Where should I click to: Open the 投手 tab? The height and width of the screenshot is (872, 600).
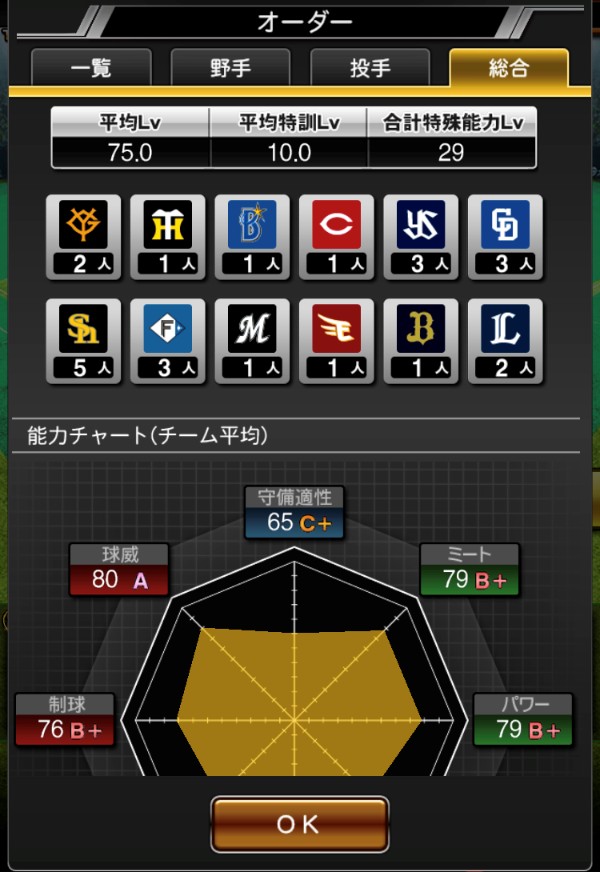(370, 69)
